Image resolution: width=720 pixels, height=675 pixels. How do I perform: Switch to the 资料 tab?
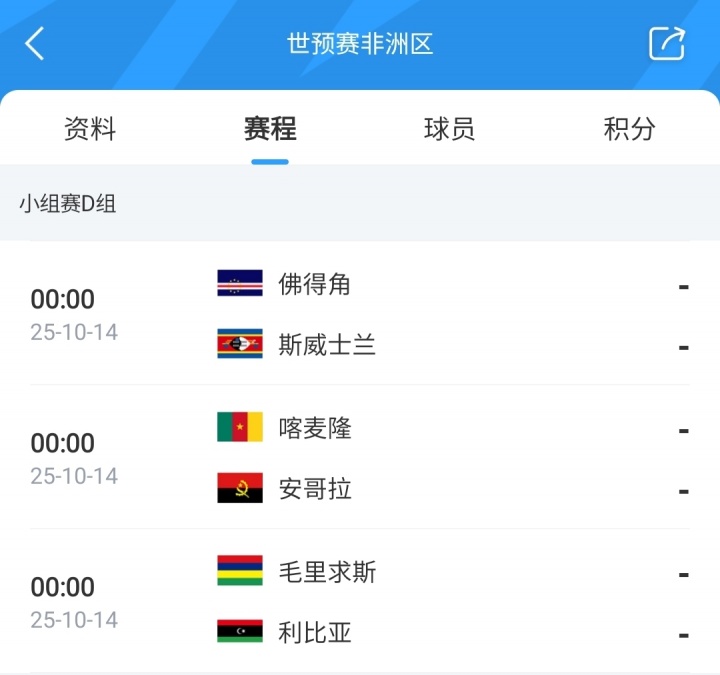click(x=90, y=129)
